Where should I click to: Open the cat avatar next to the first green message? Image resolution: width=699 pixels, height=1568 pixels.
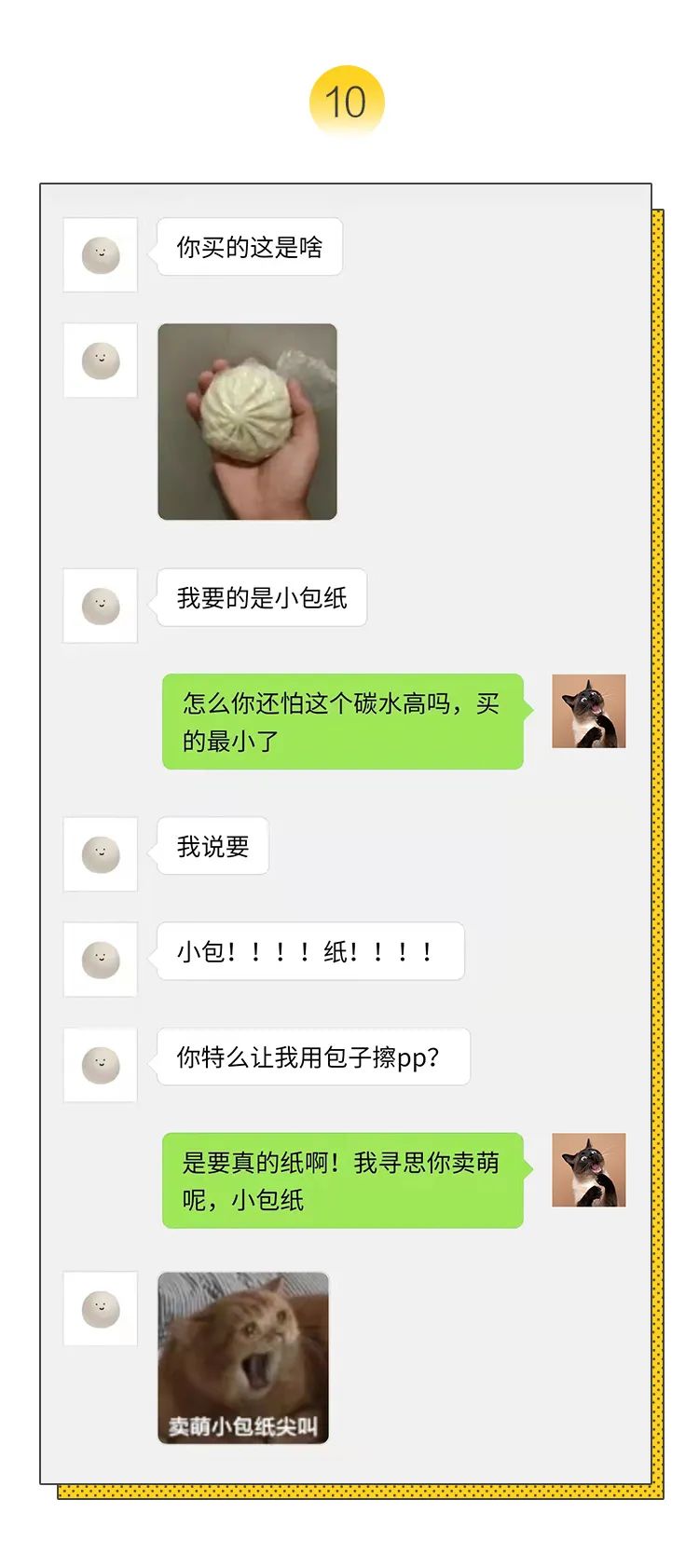point(589,713)
